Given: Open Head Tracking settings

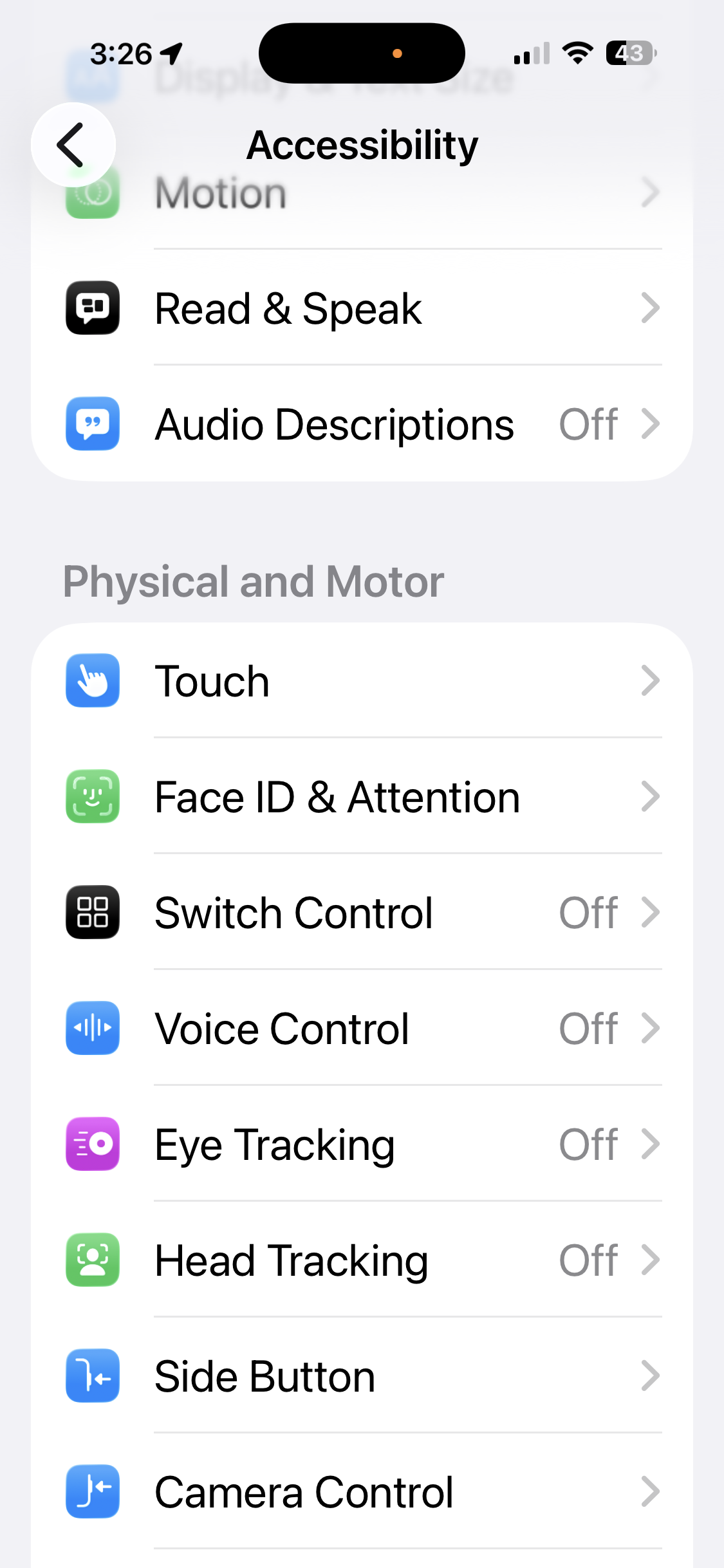Looking at the screenshot, I should (x=362, y=1260).
